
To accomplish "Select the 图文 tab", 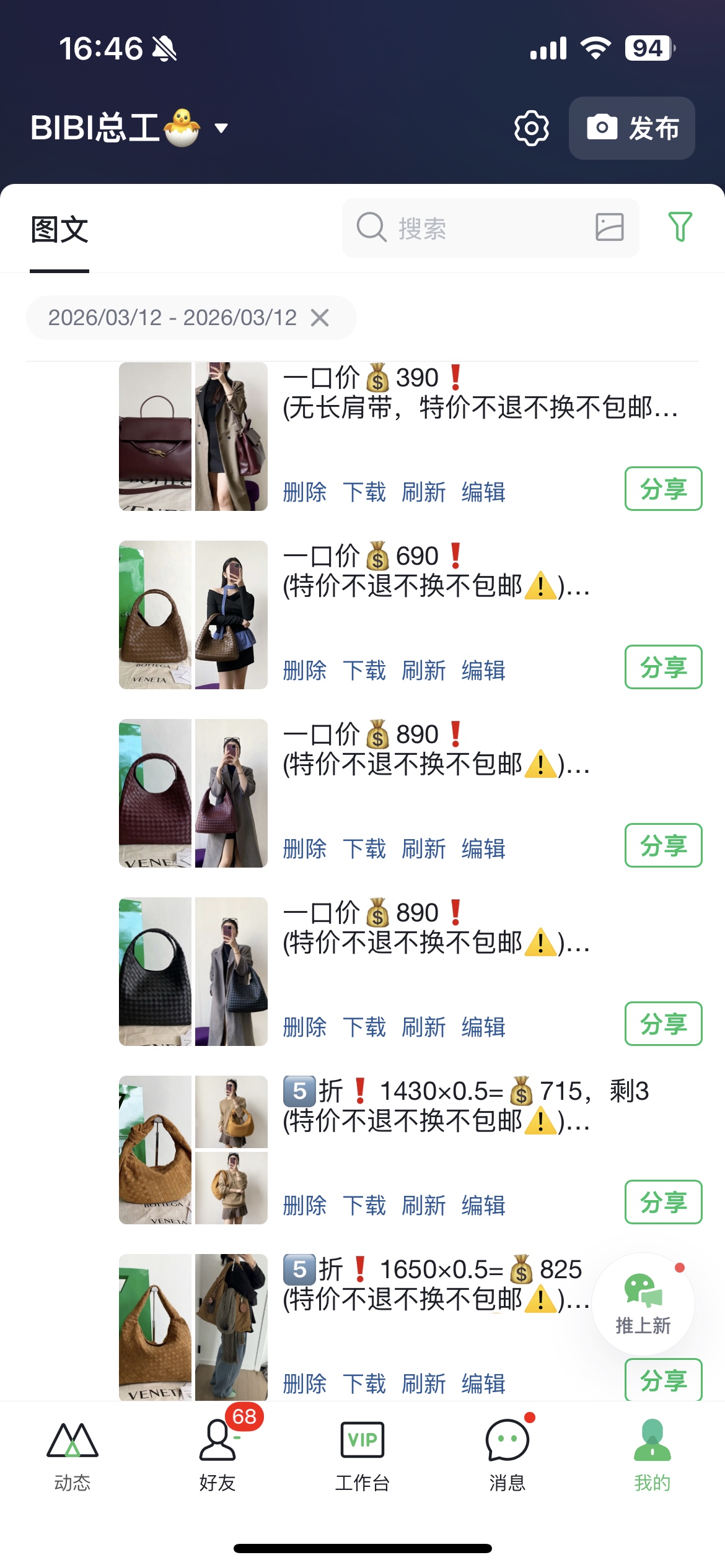I will tap(59, 230).
